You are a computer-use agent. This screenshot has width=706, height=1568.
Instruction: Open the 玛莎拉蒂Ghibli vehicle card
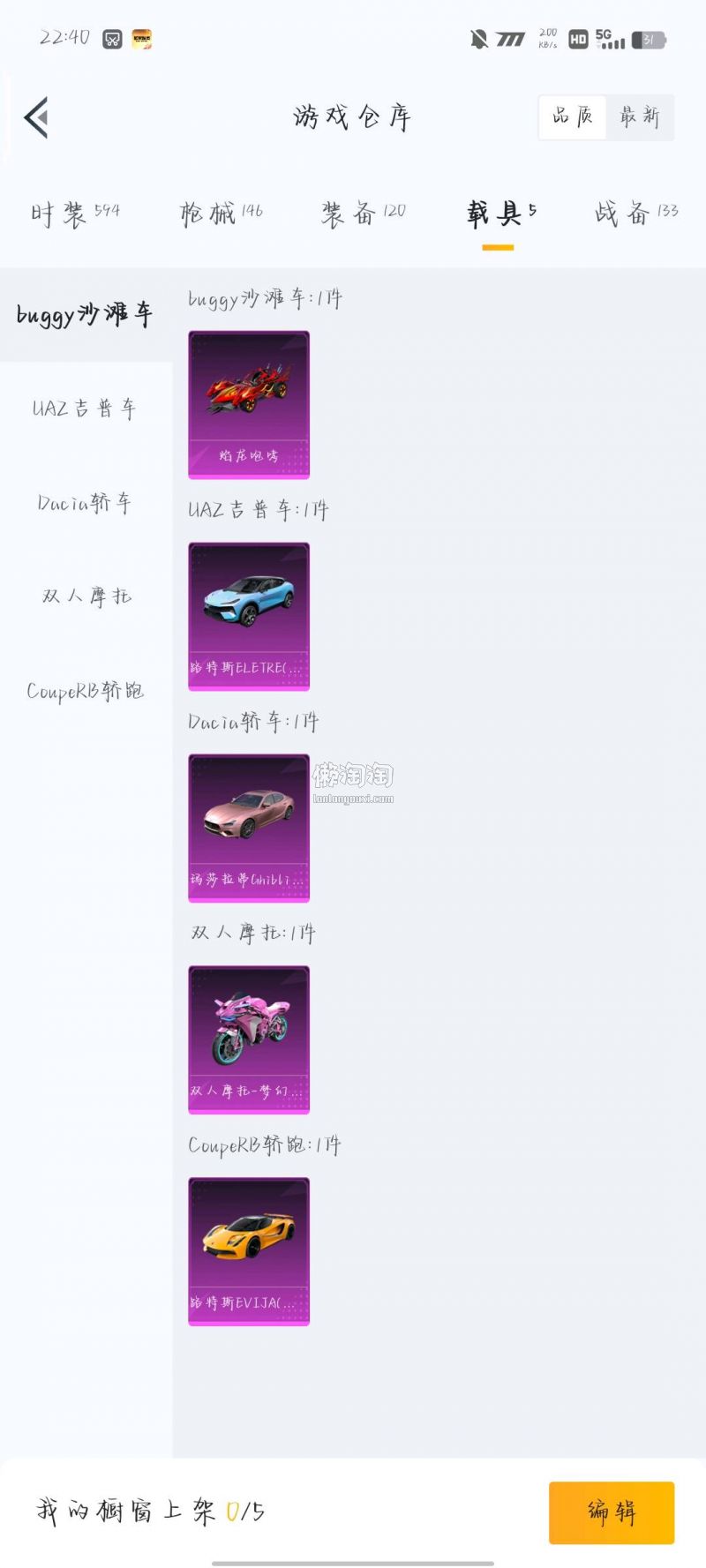click(249, 828)
